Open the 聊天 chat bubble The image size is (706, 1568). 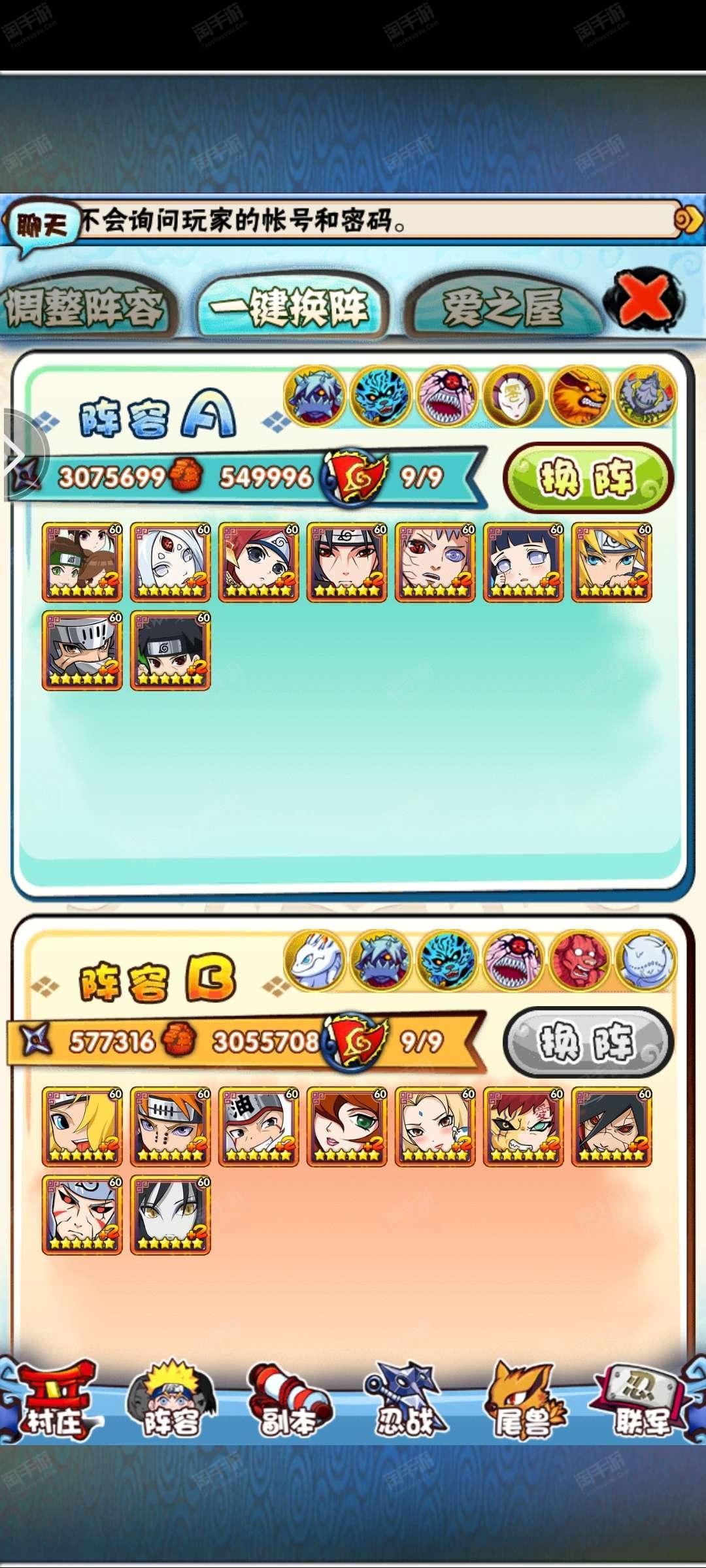42,226
